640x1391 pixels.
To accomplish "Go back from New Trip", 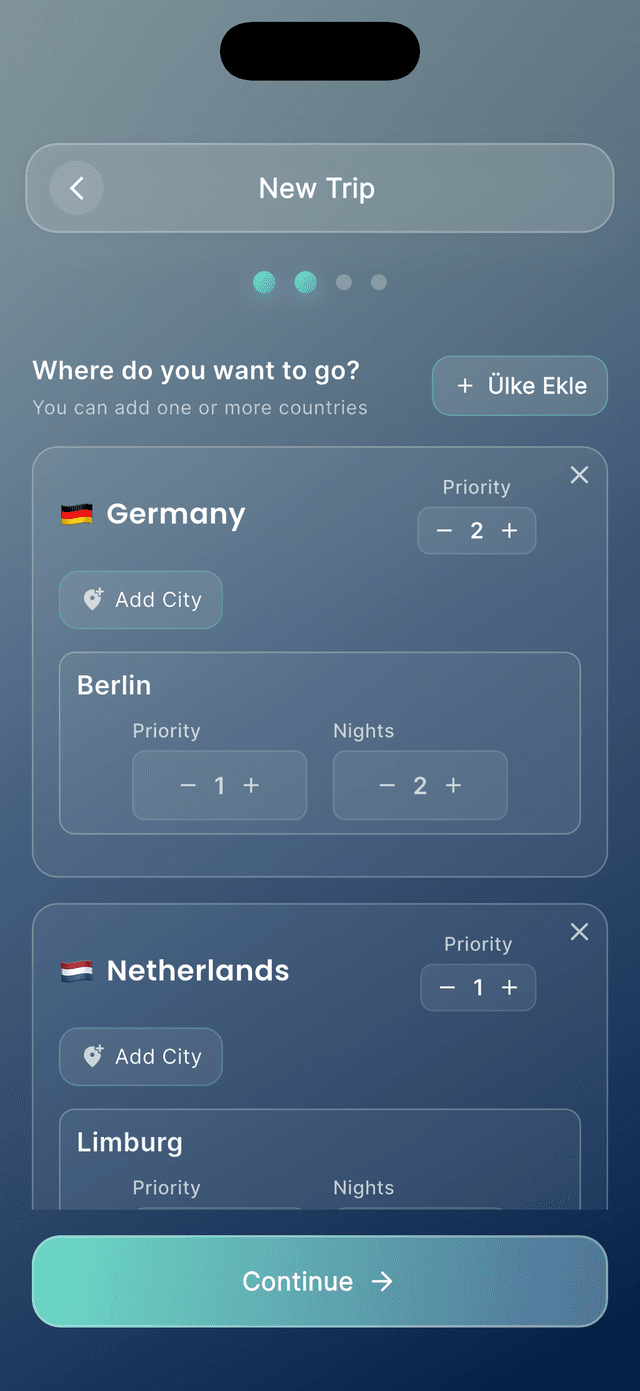I will 77,188.
